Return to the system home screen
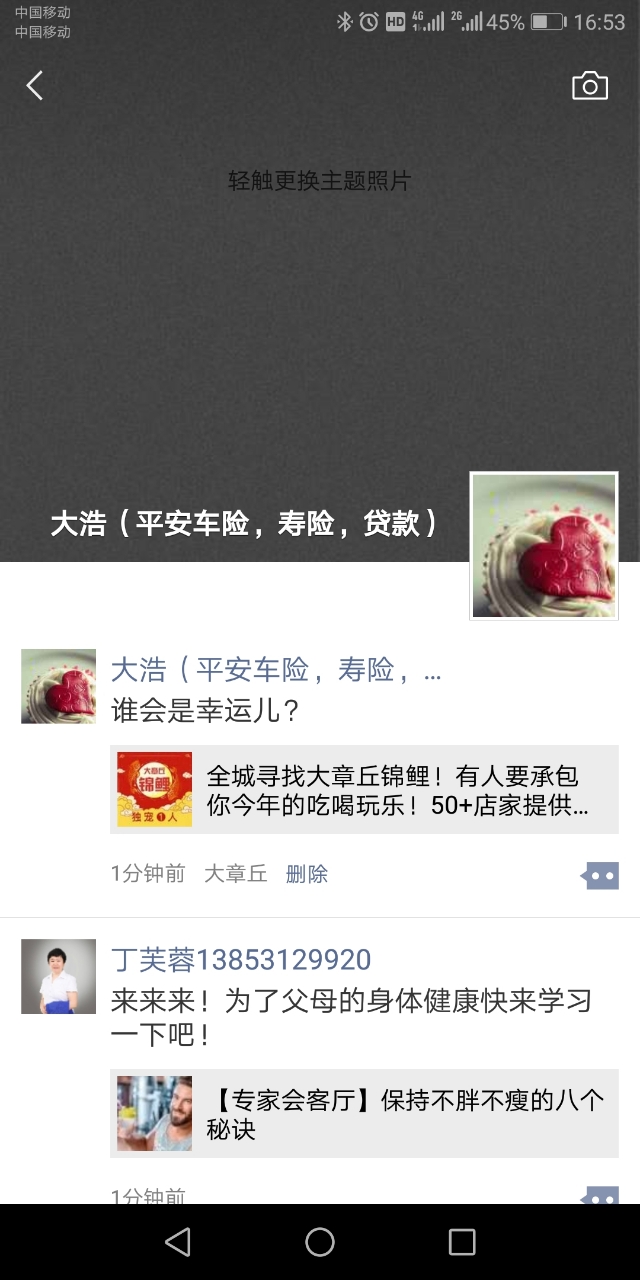The image size is (640, 1280). [320, 1242]
